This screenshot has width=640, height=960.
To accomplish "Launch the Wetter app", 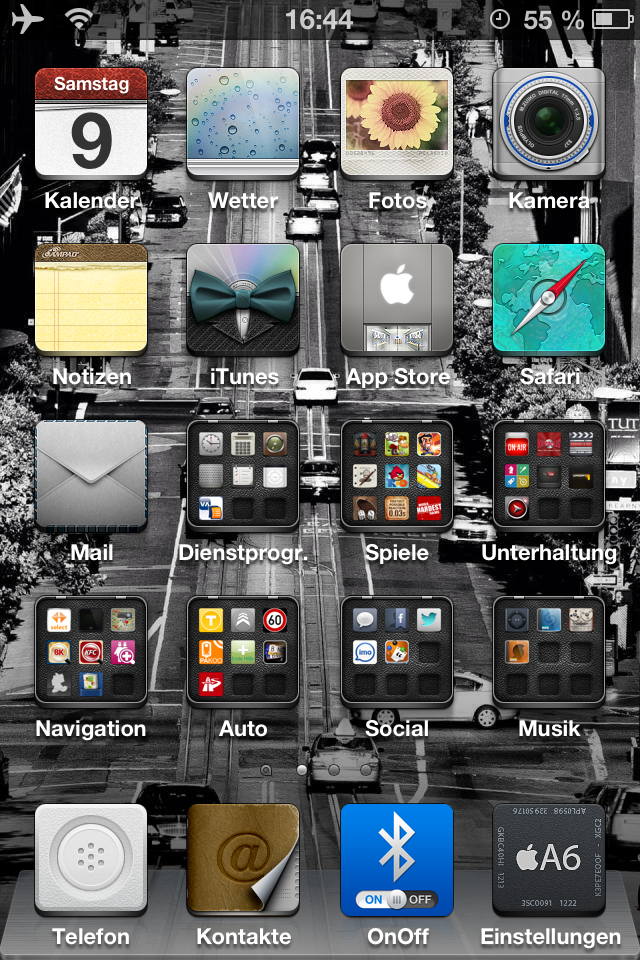I will click(x=243, y=124).
